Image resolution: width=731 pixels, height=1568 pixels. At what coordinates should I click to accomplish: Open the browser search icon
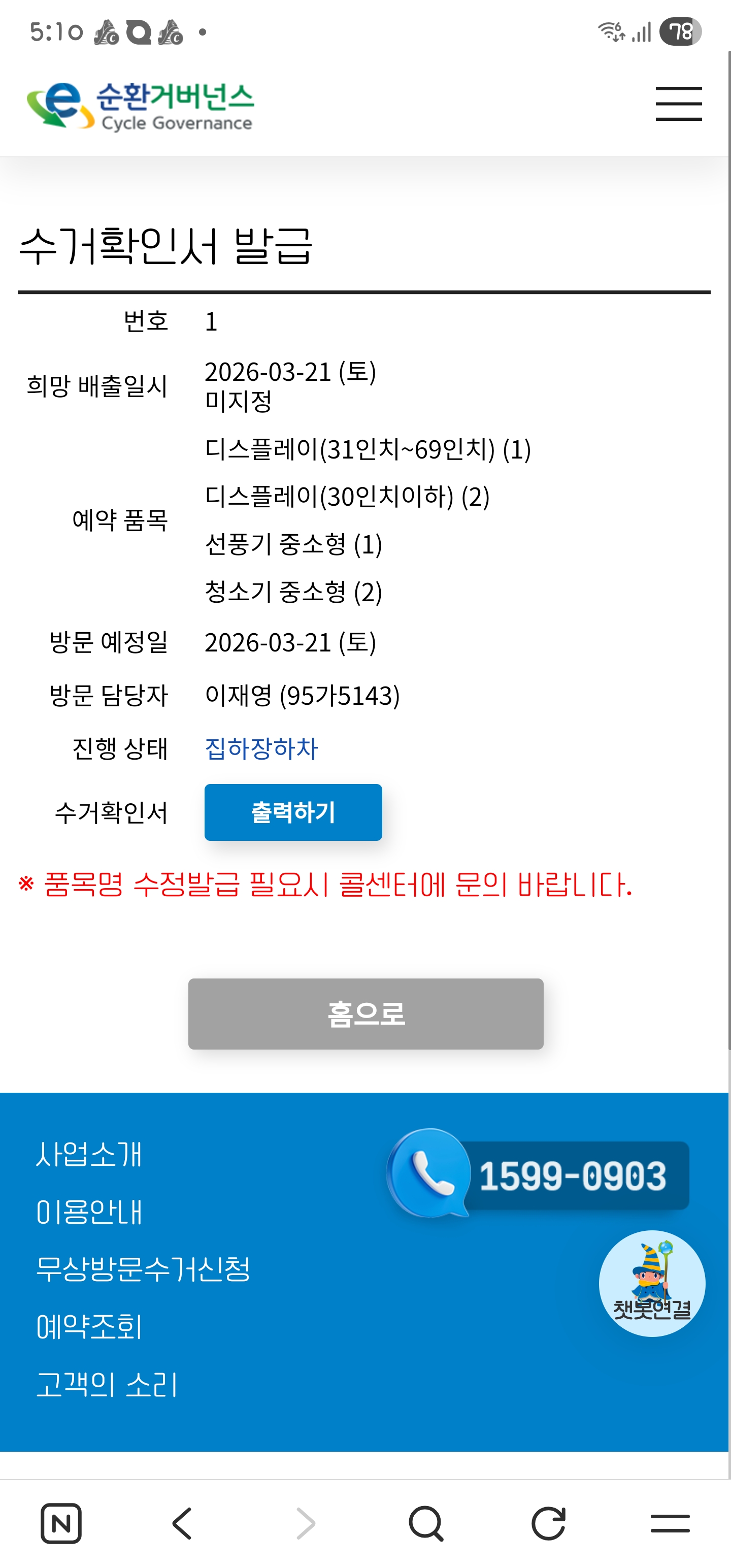(x=426, y=1523)
